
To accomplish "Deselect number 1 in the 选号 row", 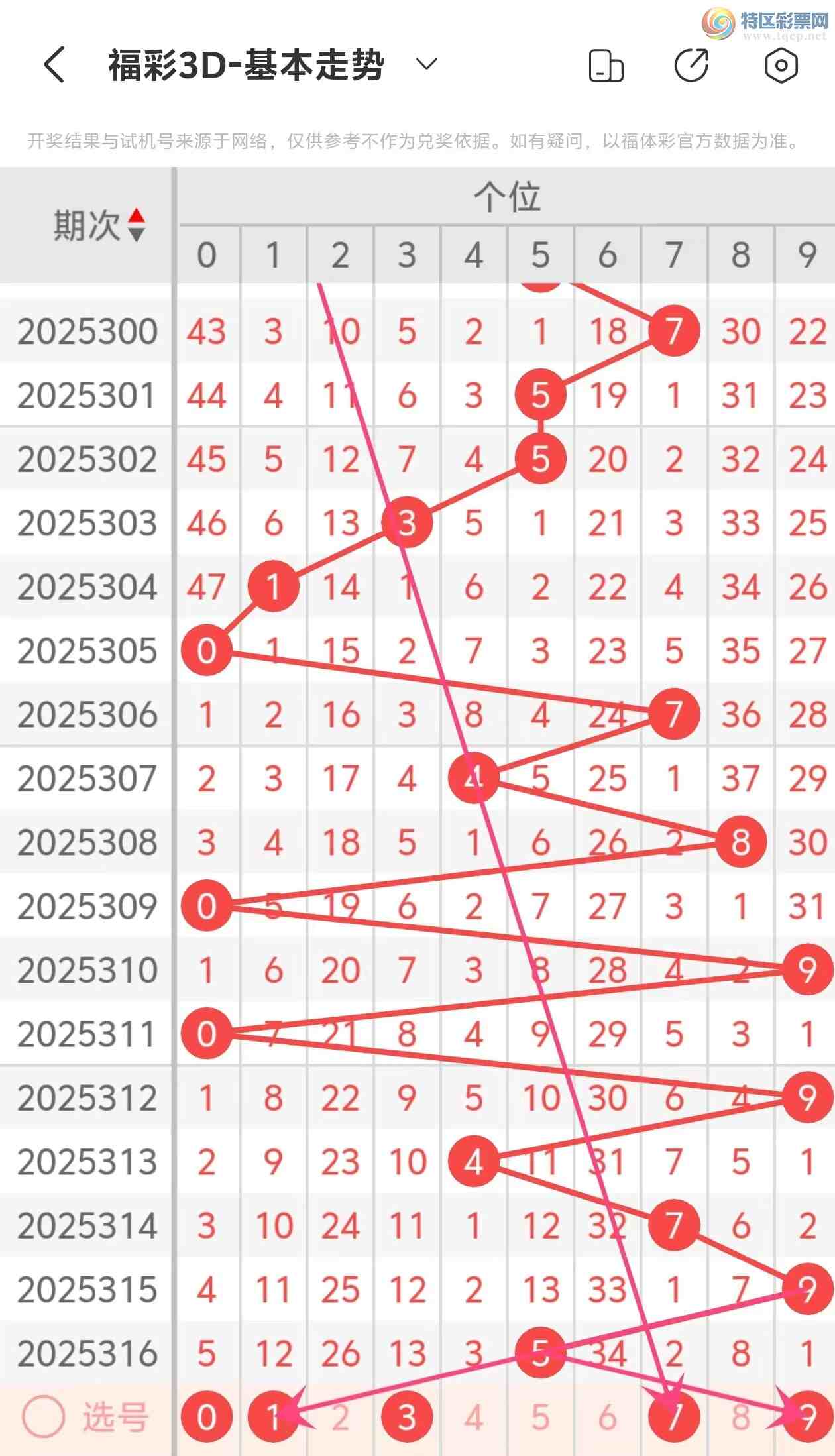I will [x=272, y=1418].
